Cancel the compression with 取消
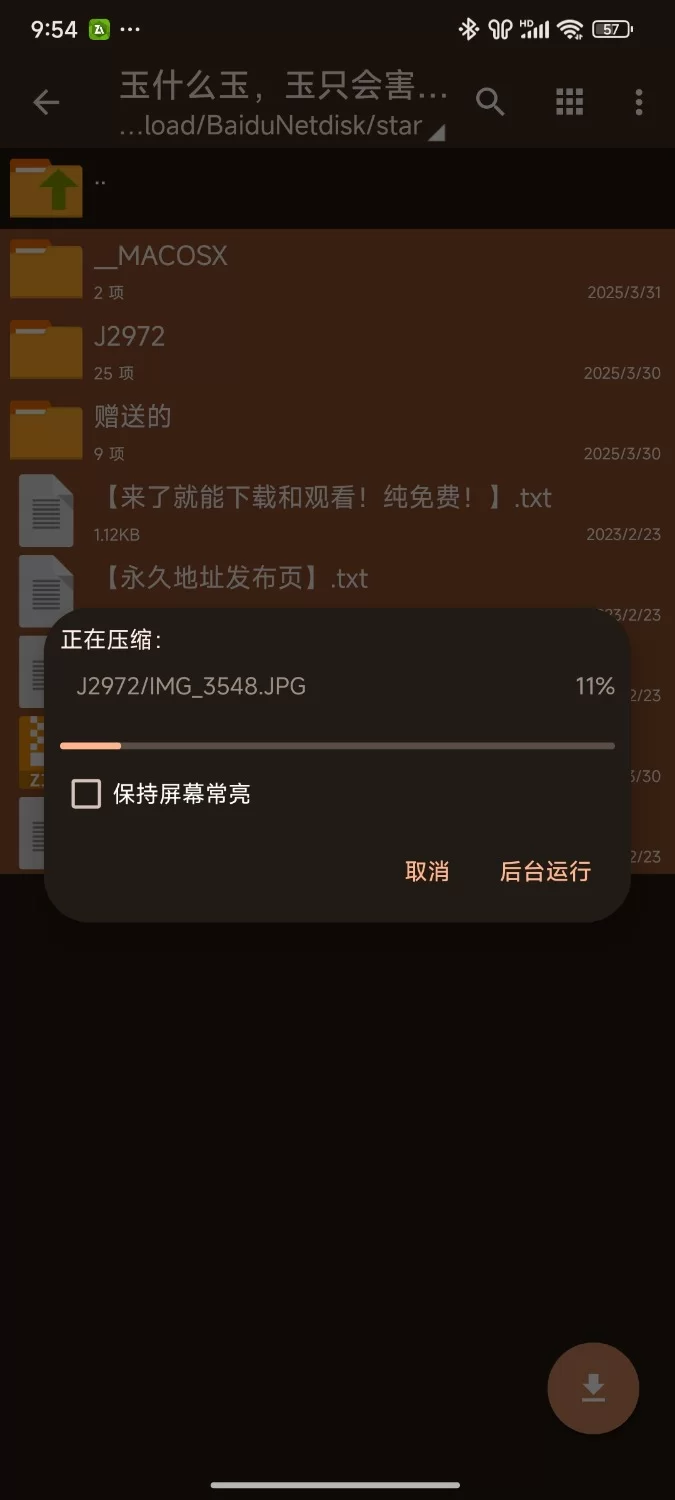 click(427, 871)
